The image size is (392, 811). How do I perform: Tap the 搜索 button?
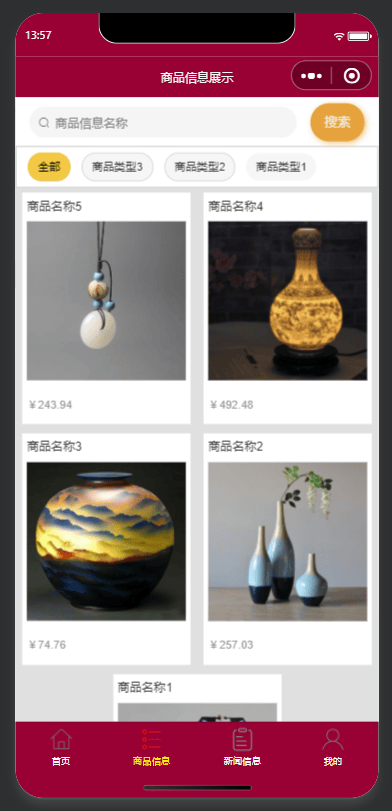point(338,122)
